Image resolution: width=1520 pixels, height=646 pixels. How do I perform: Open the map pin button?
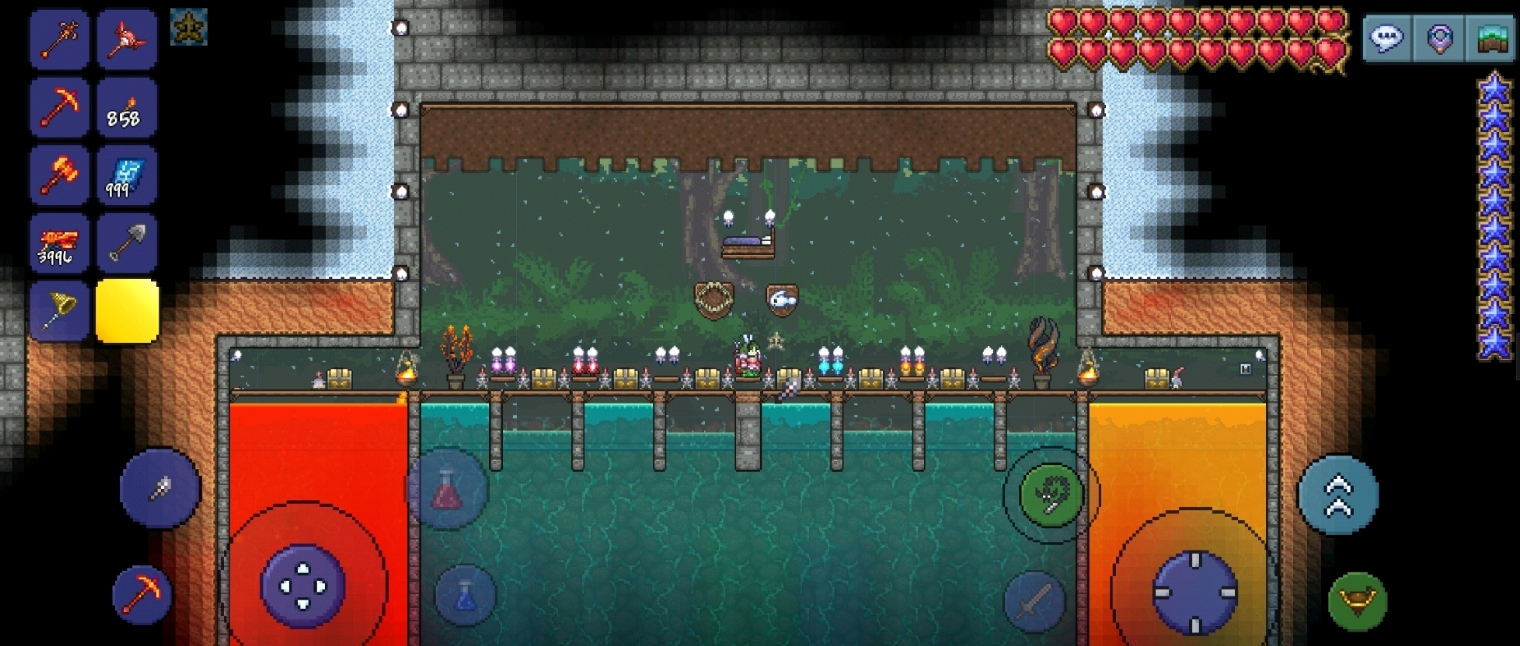pyautogui.click(x=1439, y=39)
